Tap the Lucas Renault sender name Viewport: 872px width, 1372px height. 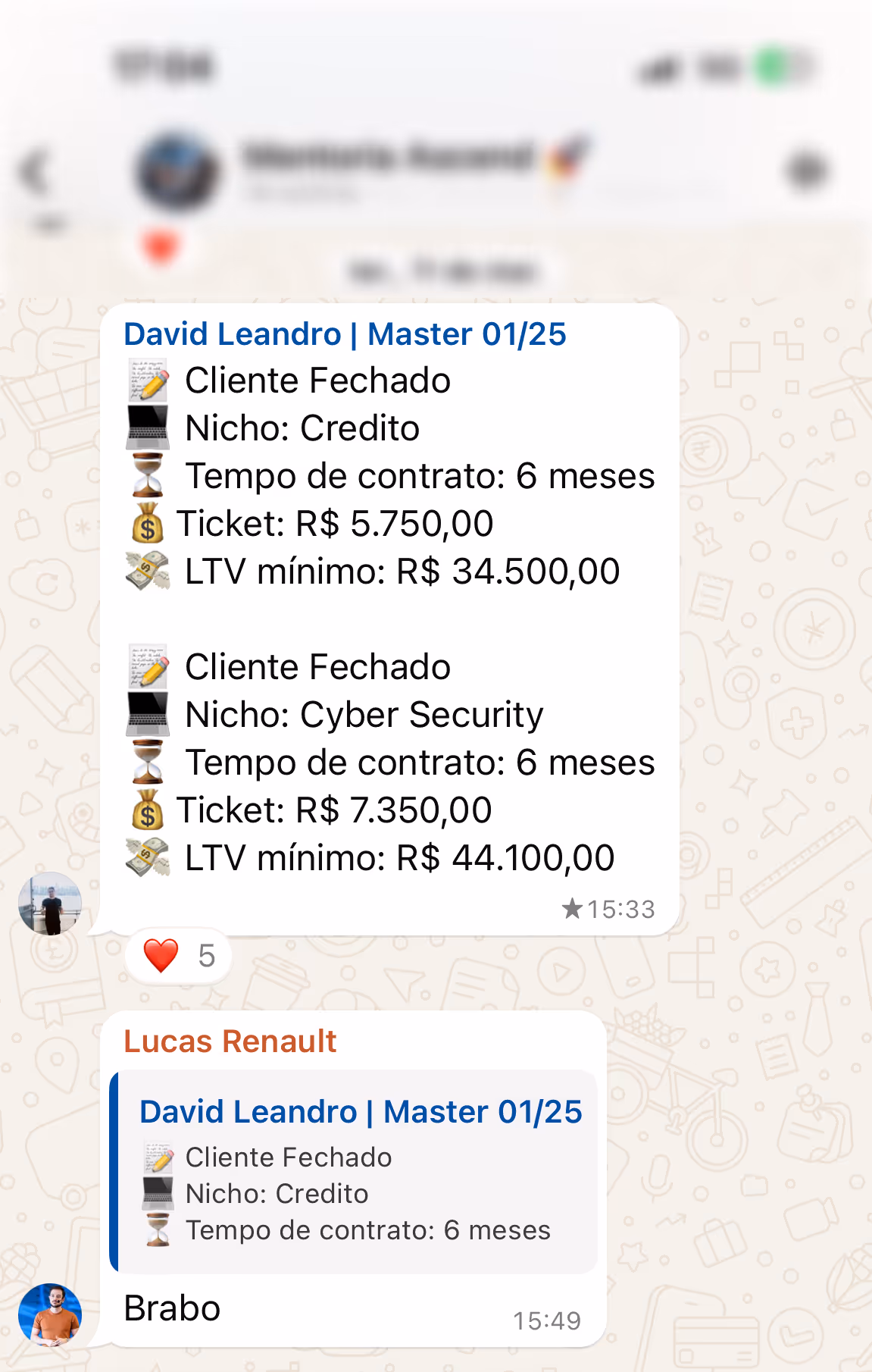tap(230, 1042)
